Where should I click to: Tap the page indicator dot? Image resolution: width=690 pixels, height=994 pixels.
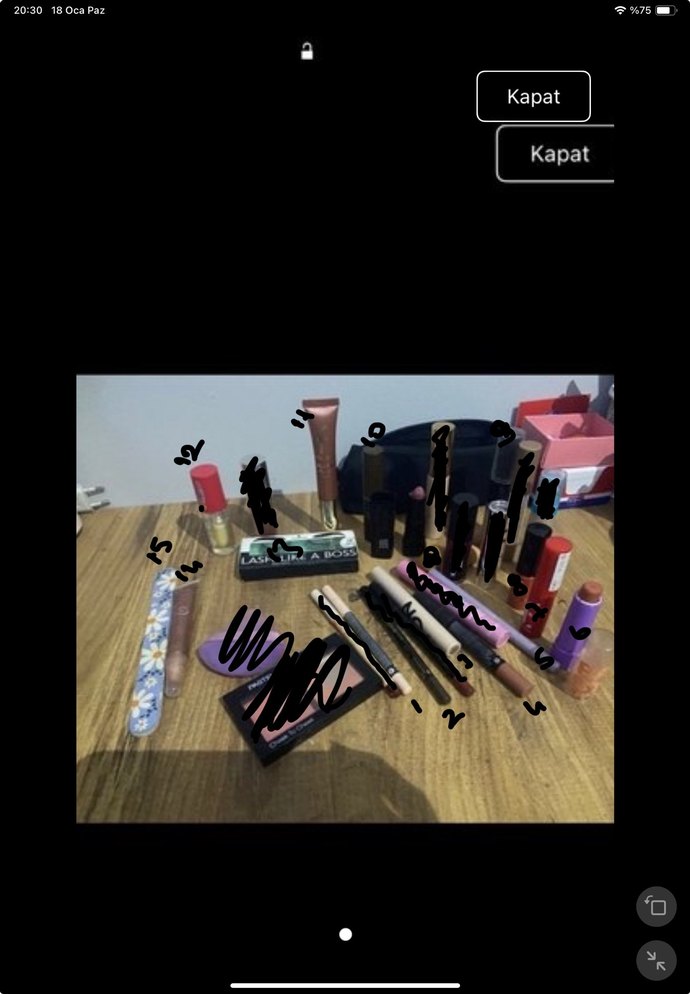(x=345, y=934)
